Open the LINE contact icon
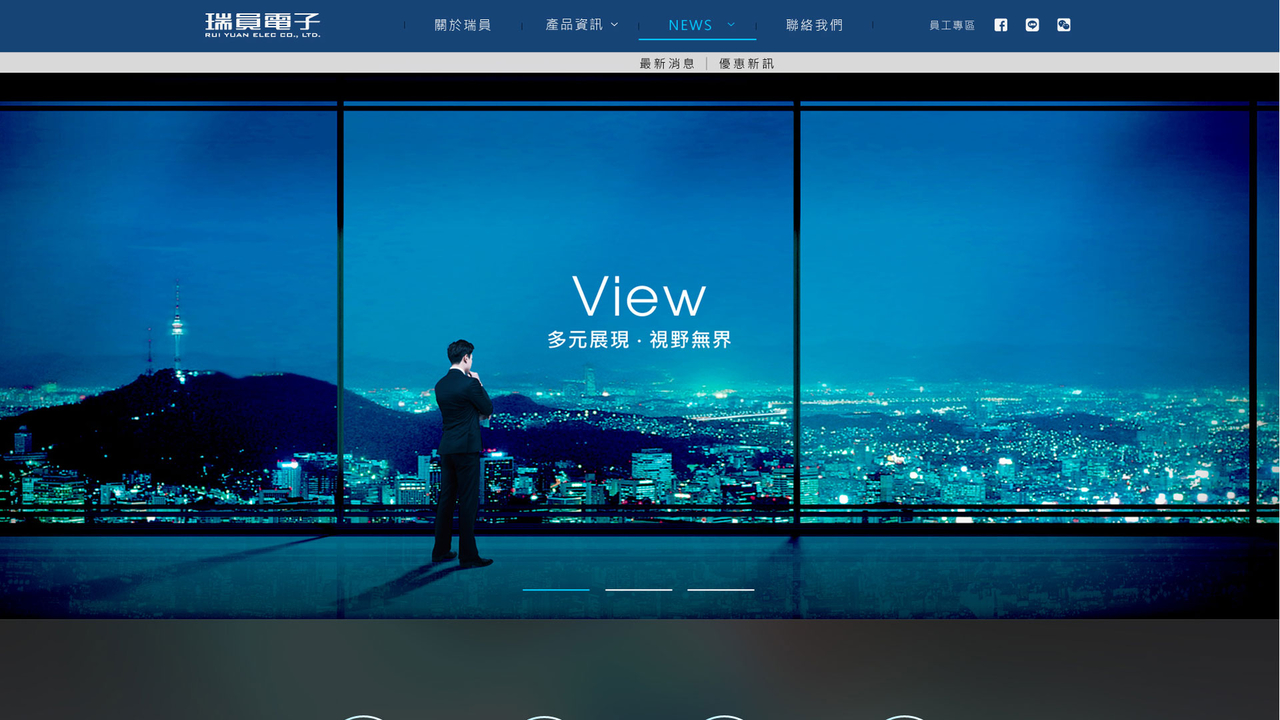The image size is (1280, 720). [1032, 25]
